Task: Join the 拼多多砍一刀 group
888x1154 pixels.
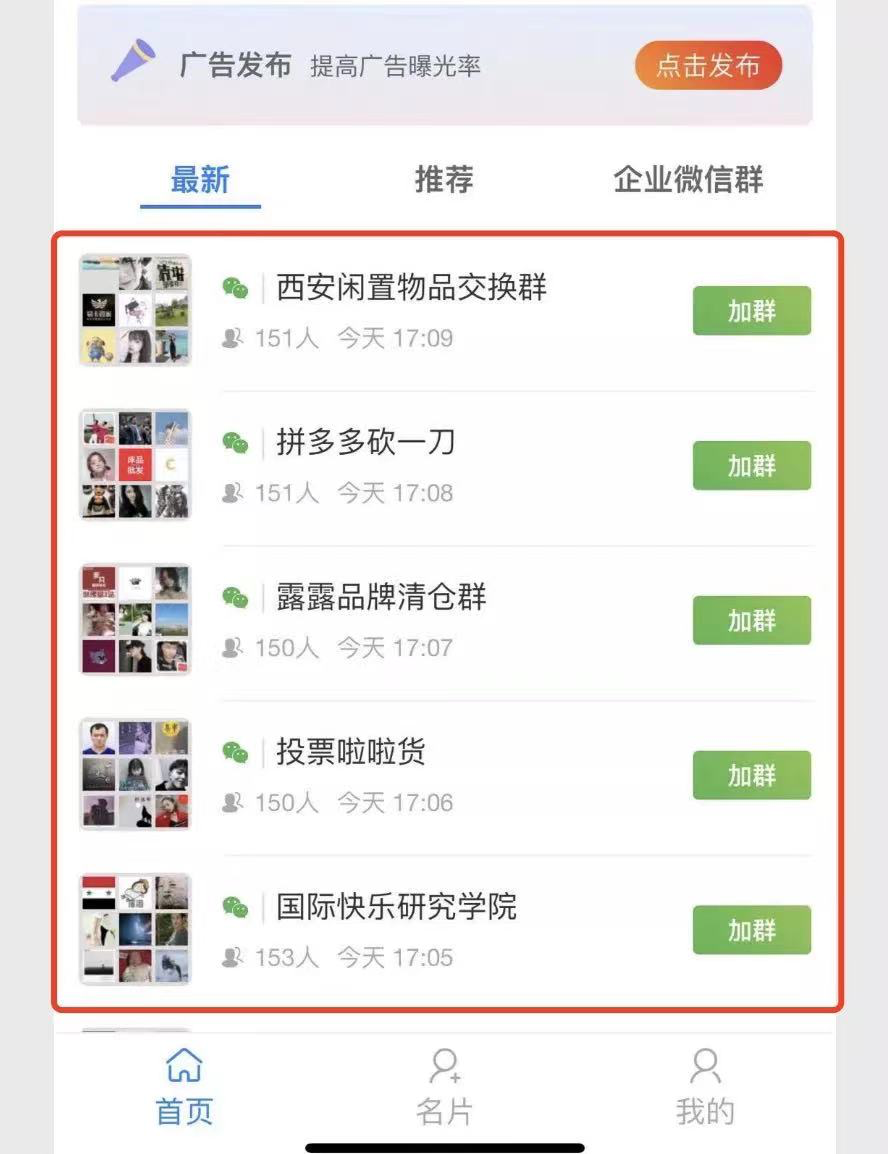Action: click(x=751, y=466)
